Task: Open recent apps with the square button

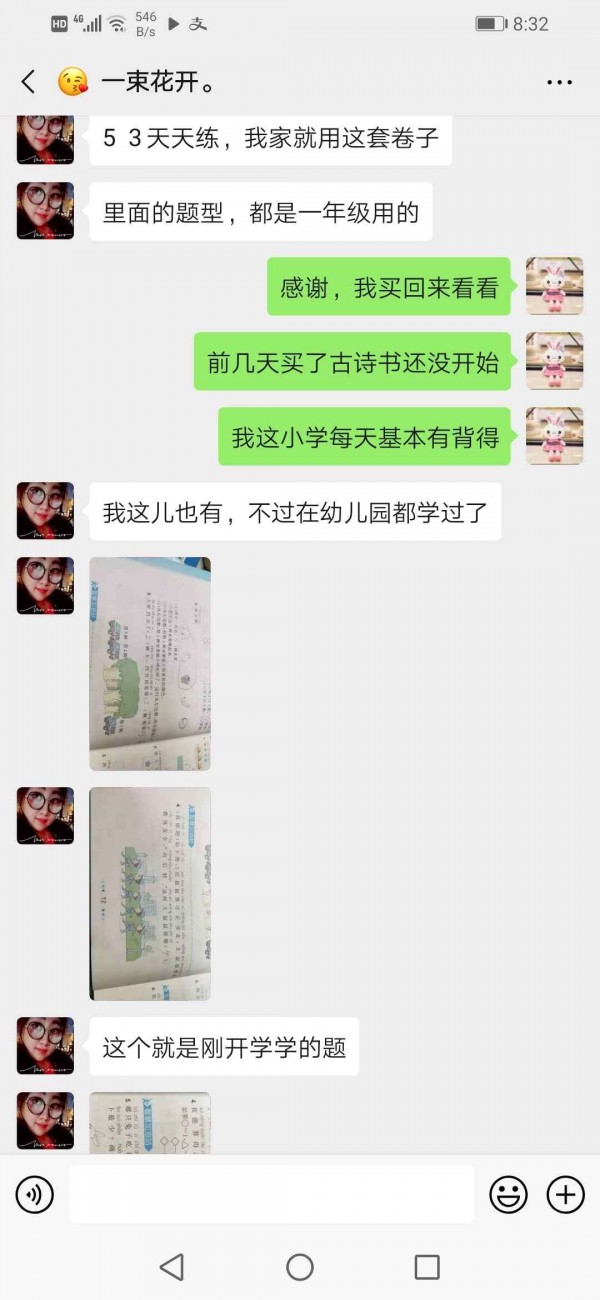Action: click(427, 1267)
